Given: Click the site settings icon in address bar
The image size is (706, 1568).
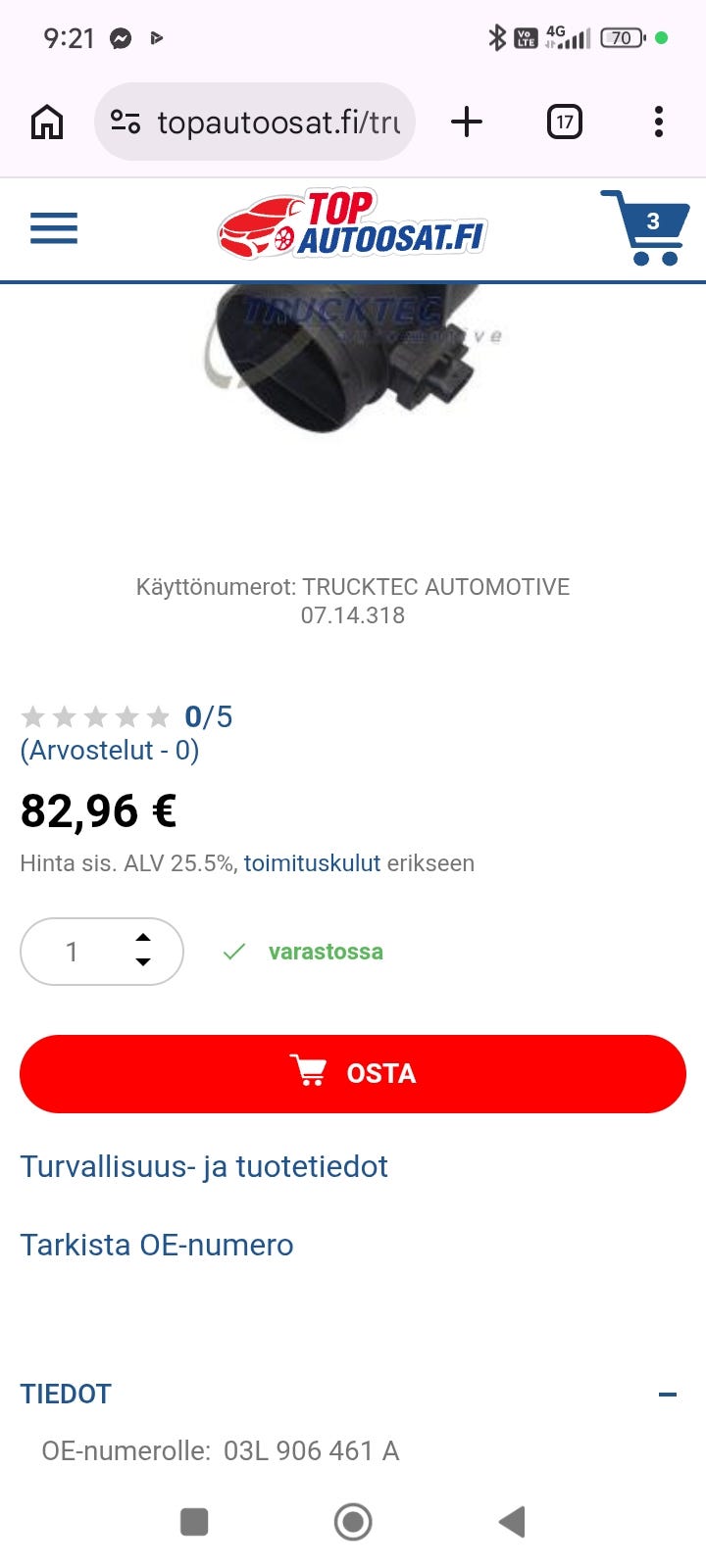Looking at the screenshot, I should 126,122.
